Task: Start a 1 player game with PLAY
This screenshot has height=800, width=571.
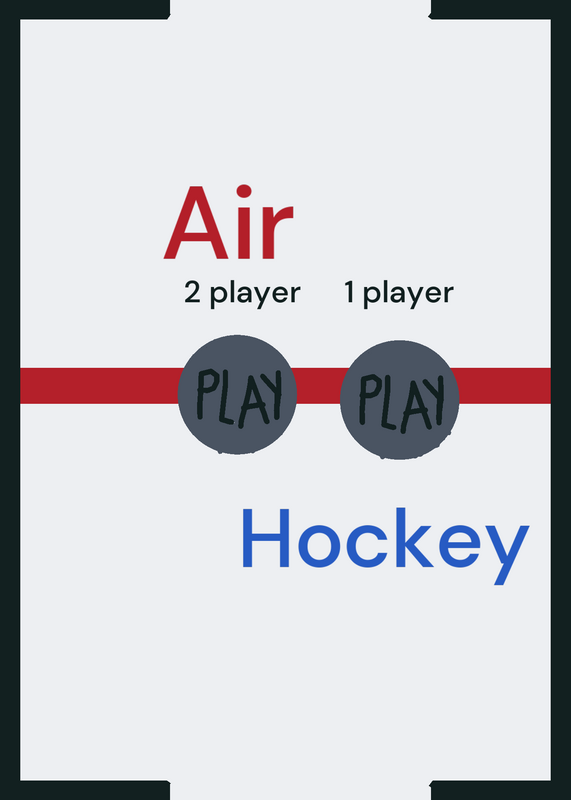Action: point(400,399)
